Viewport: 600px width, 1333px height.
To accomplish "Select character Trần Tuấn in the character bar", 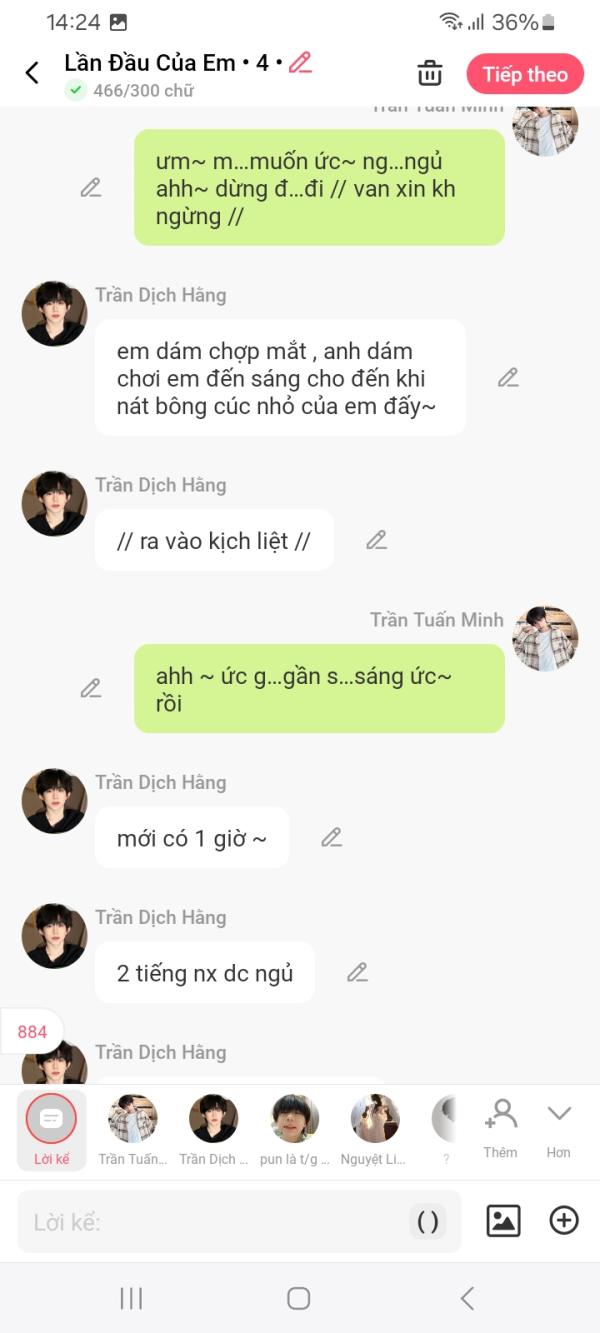I will [x=133, y=1130].
